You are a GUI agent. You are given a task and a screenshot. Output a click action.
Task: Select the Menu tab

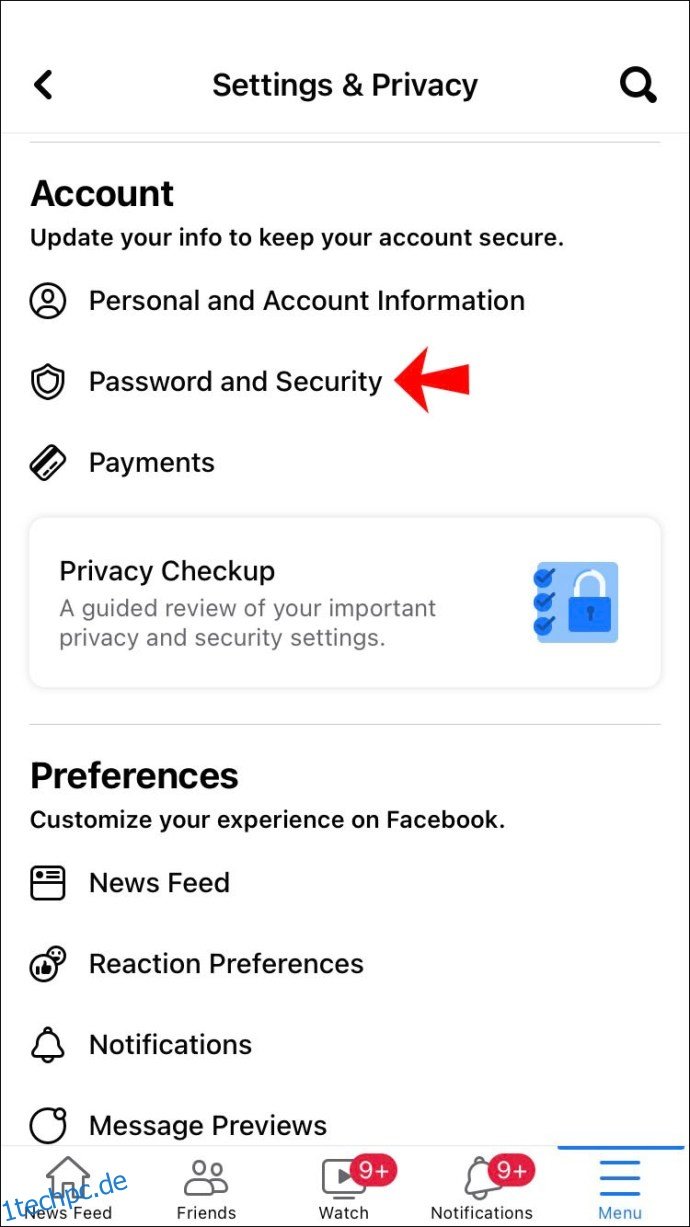620,1187
